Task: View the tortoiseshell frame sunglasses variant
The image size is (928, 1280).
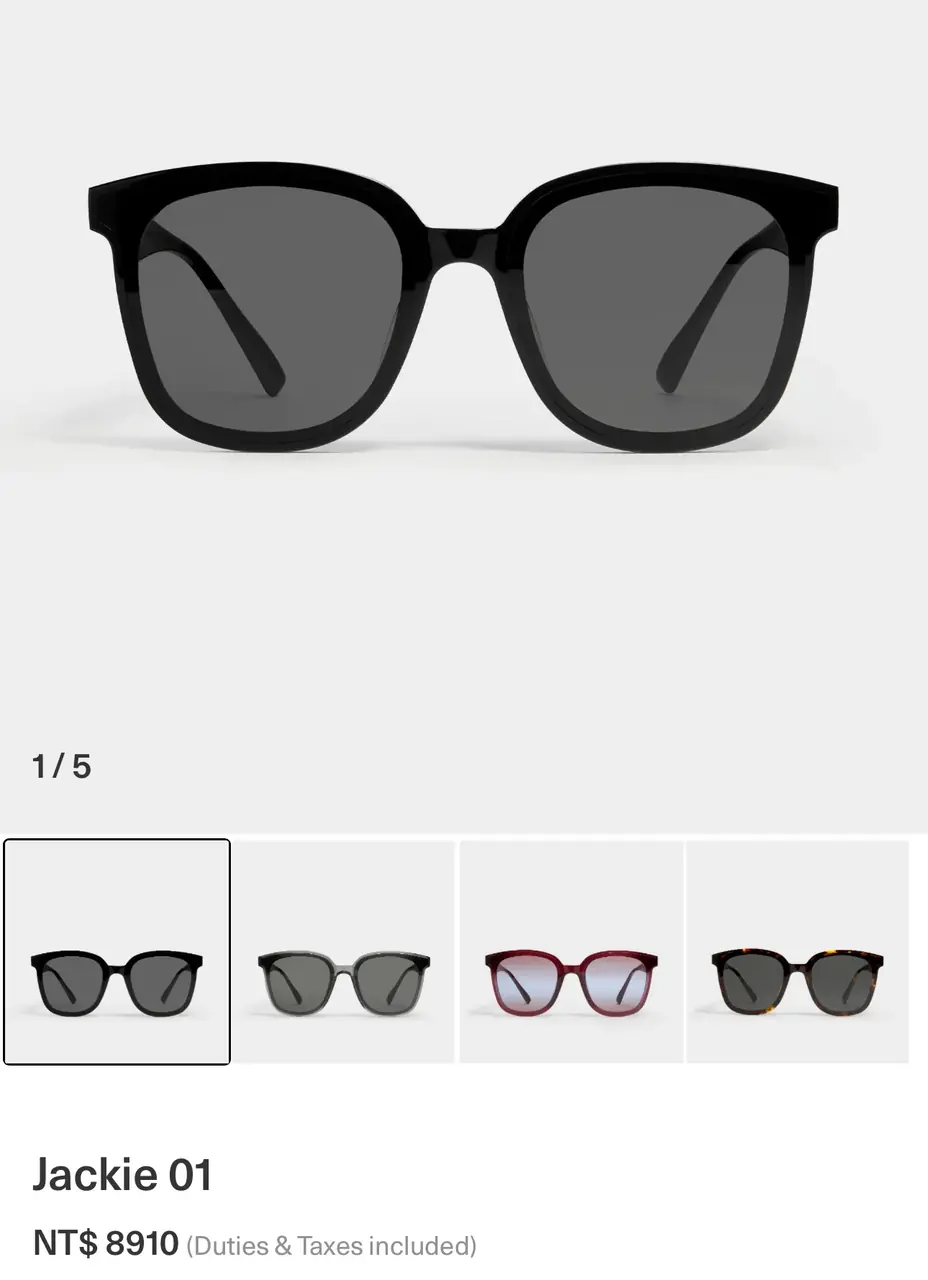Action: tap(797, 952)
